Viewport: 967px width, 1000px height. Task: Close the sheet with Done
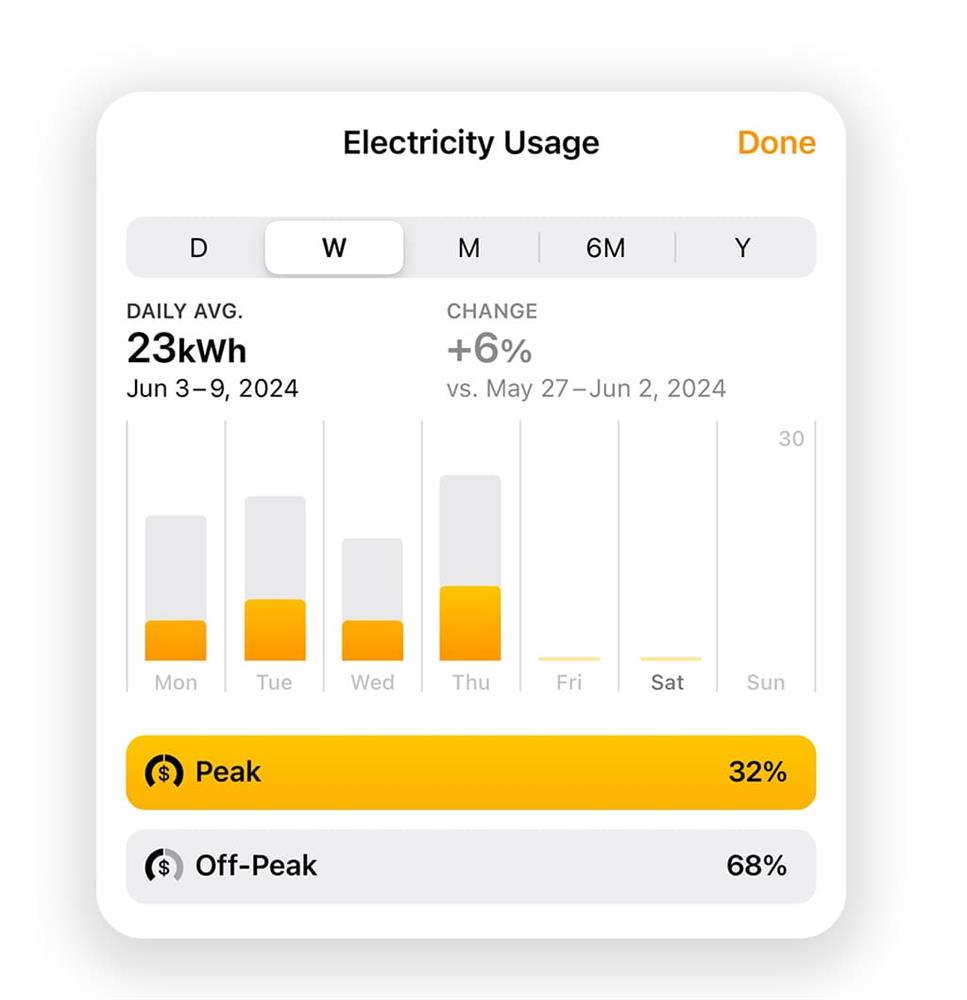coord(776,143)
